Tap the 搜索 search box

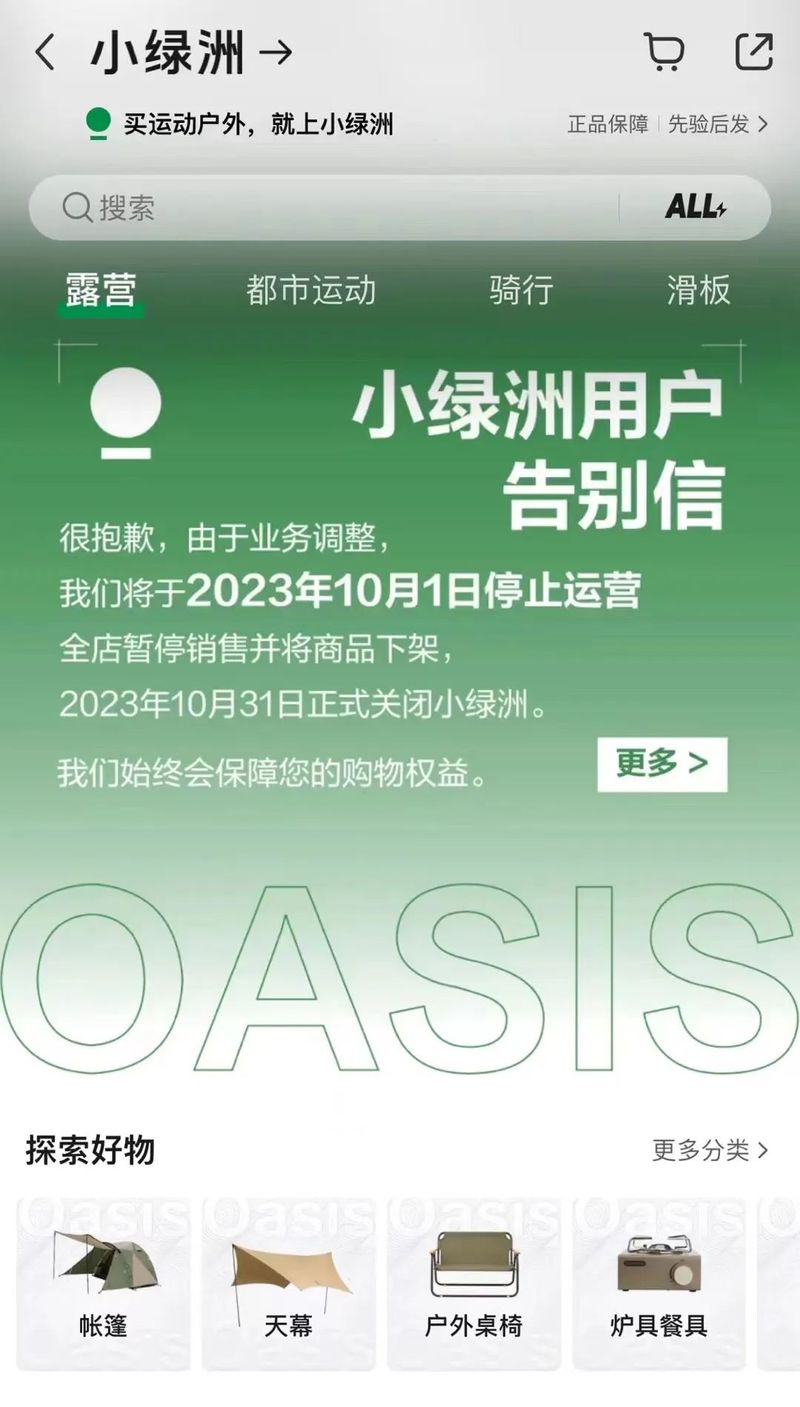click(330, 208)
